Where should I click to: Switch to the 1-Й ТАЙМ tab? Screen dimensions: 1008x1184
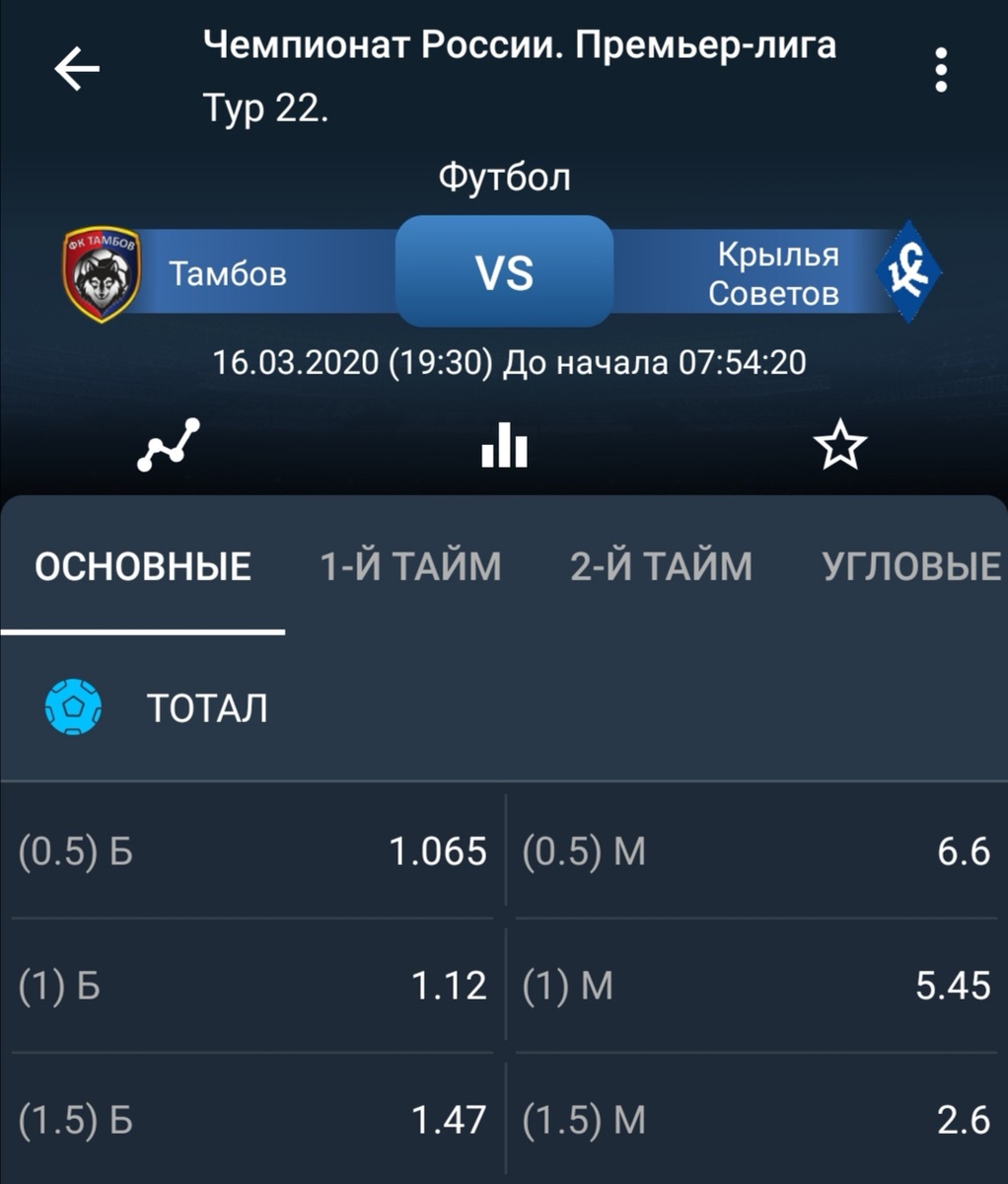pyautogui.click(x=412, y=567)
